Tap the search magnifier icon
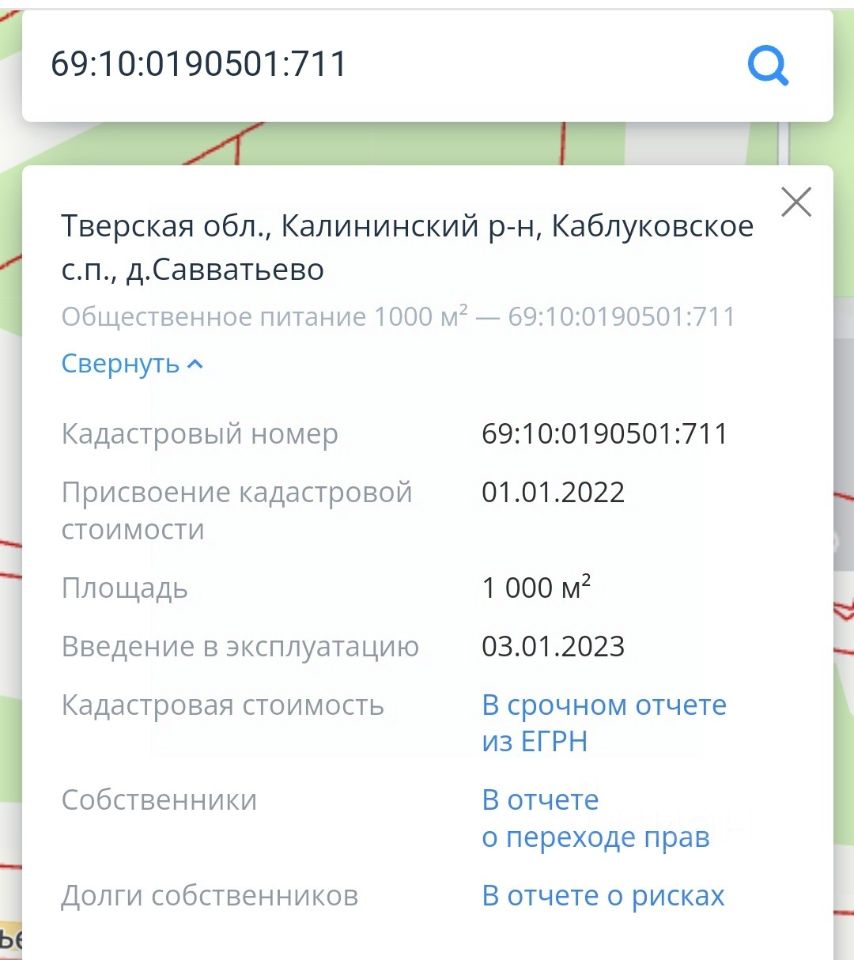 (x=768, y=66)
